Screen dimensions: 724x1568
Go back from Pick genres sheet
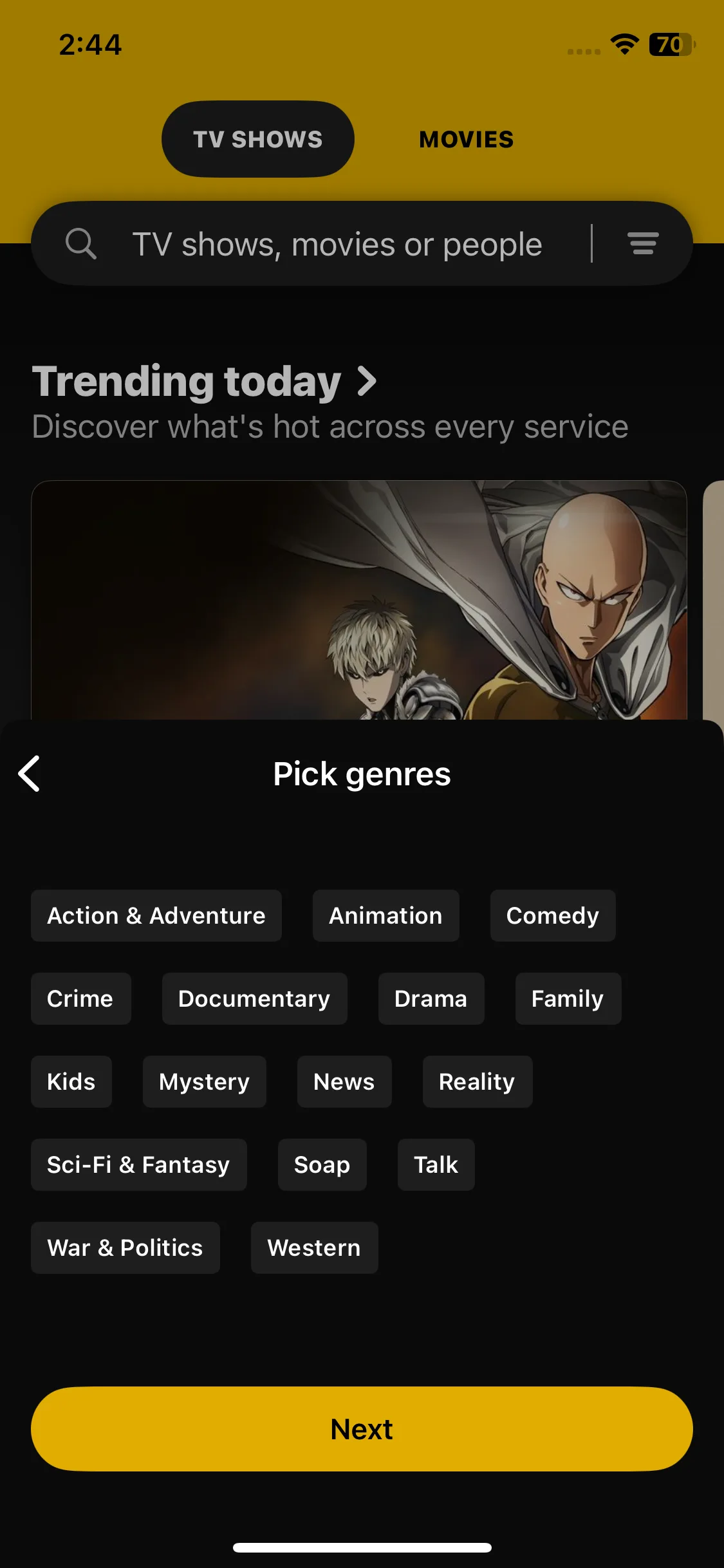(x=30, y=773)
